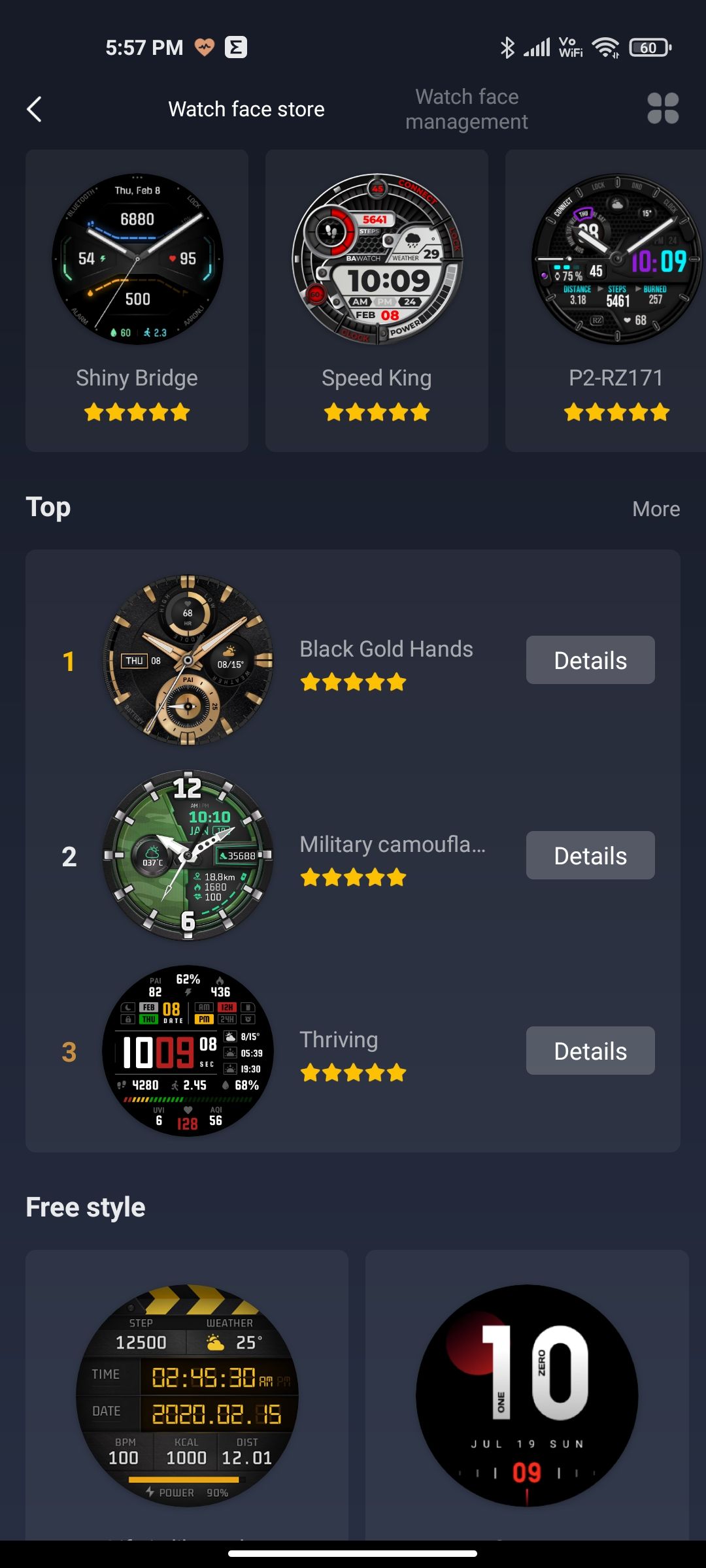Open the Free style big 10 watch face
The height and width of the screenshot is (1568, 706).
[x=527, y=1396]
